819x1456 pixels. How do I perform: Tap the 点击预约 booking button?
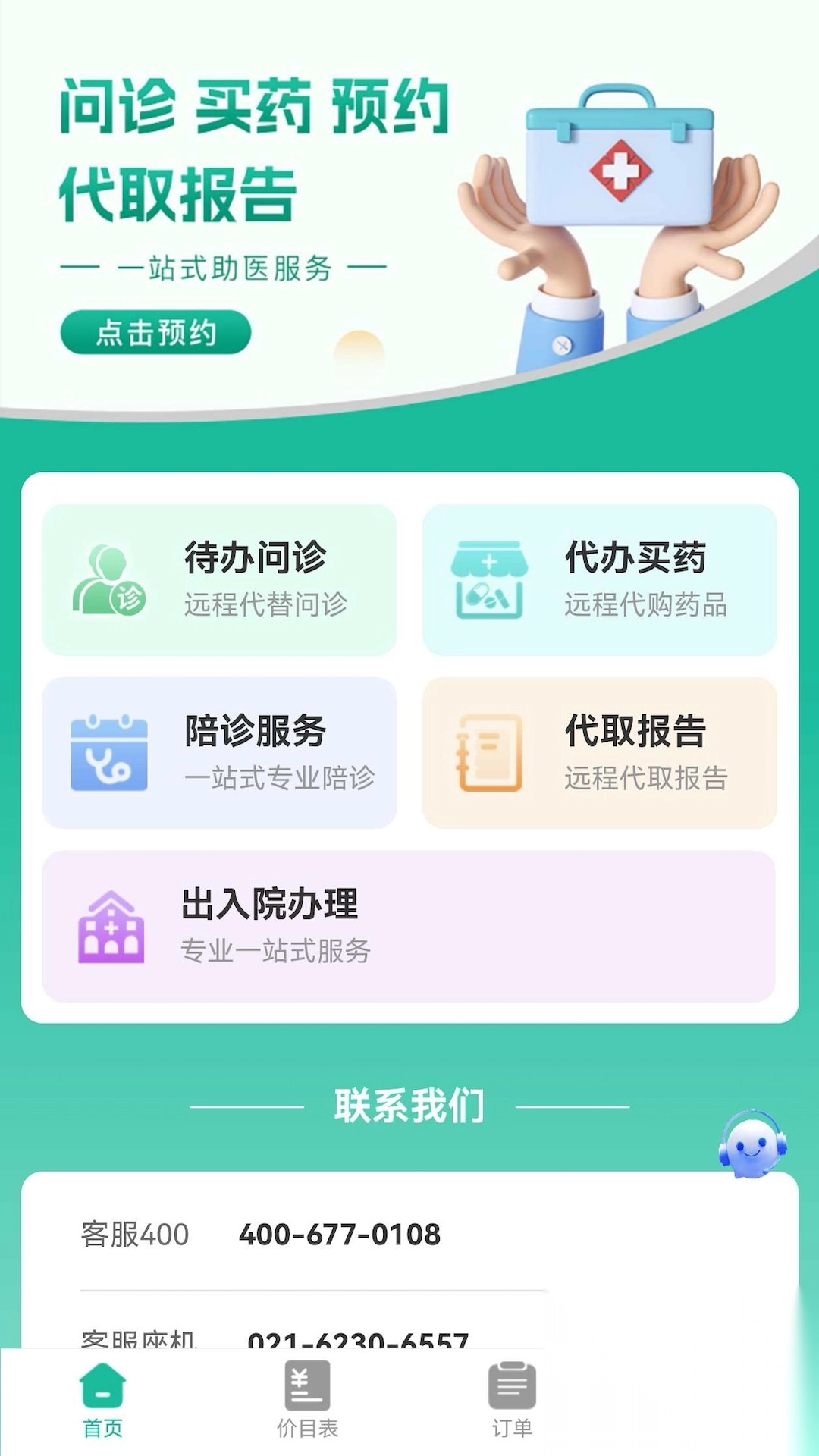[x=157, y=332]
